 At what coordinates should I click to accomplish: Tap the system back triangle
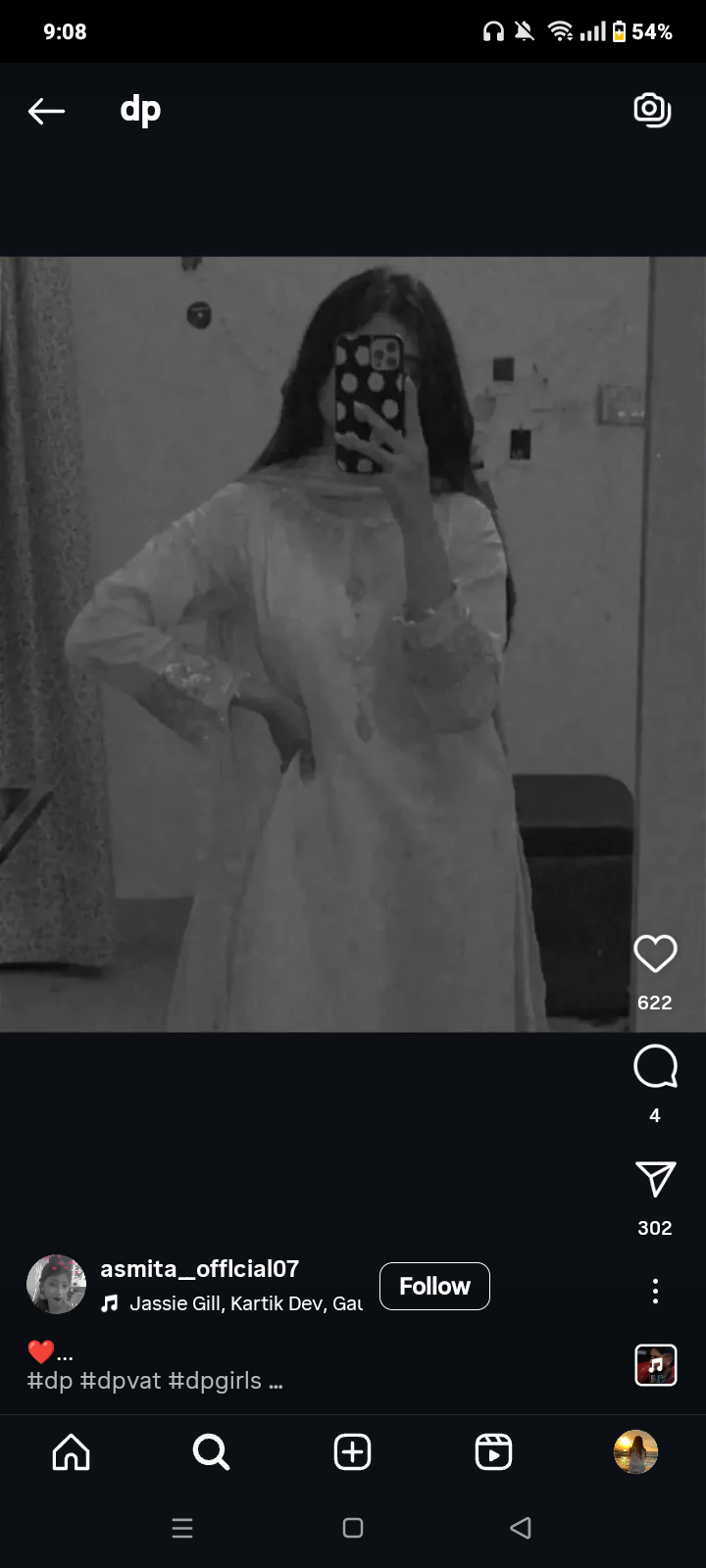(521, 1528)
